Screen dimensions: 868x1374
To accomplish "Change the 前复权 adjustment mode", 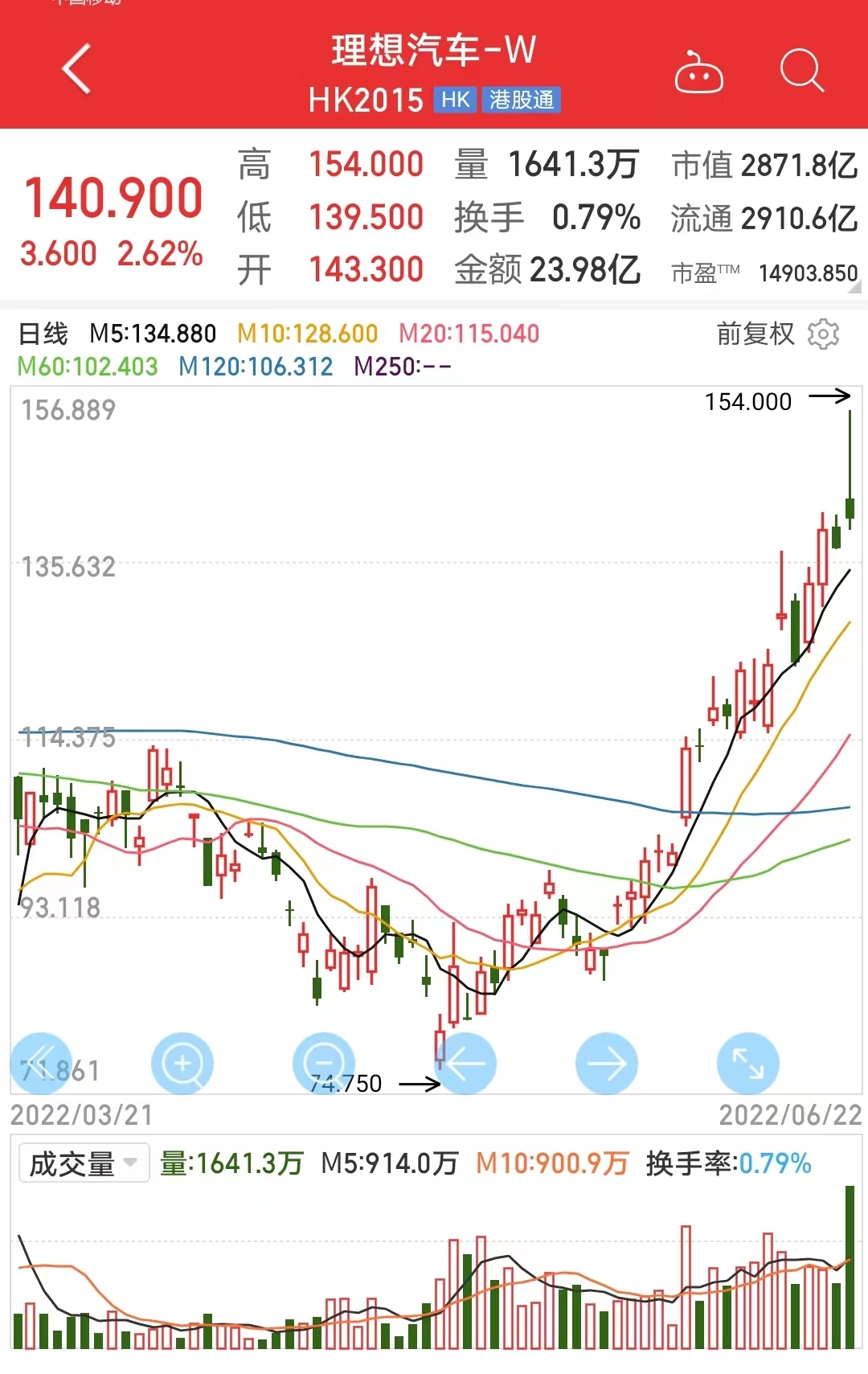I will pos(755,334).
